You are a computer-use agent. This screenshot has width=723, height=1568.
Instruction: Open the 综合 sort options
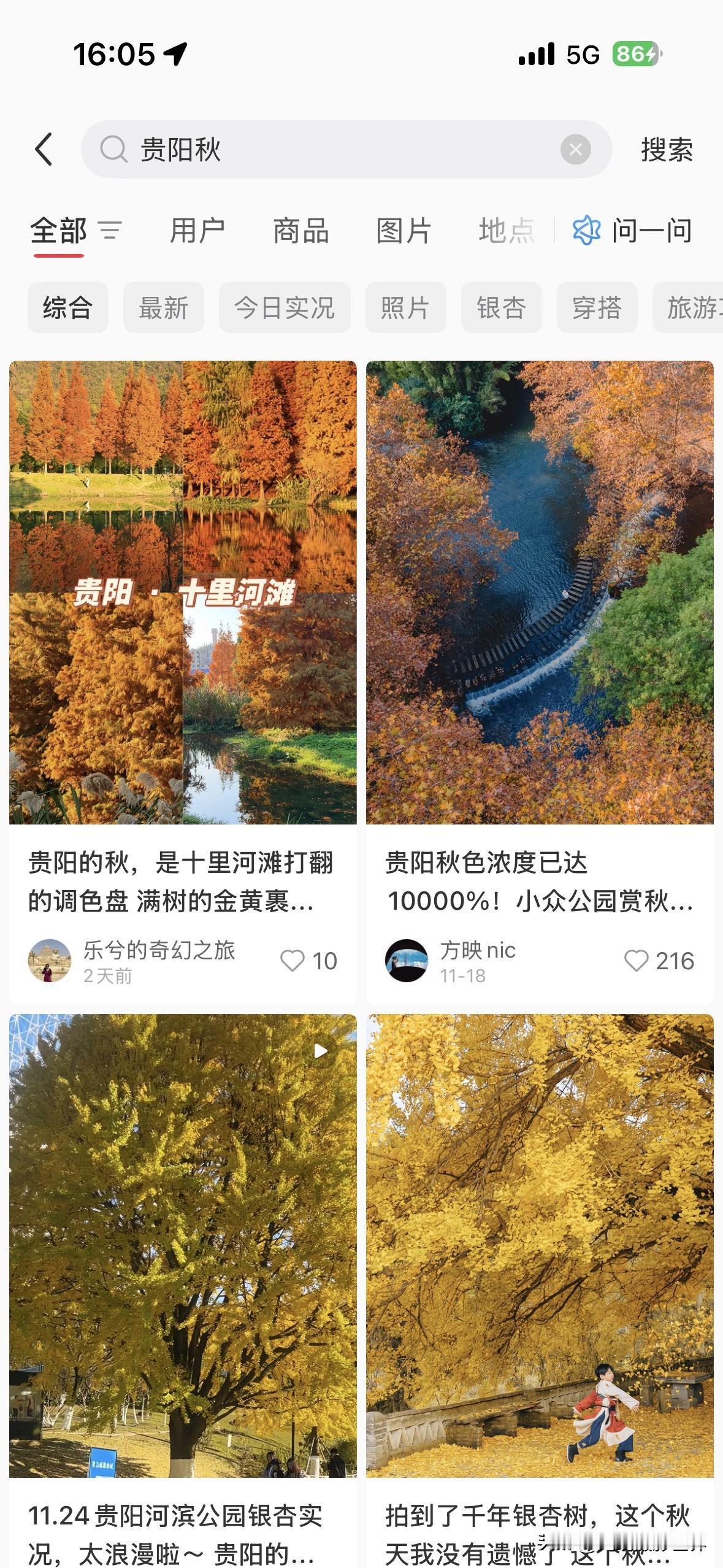[67, 308]
